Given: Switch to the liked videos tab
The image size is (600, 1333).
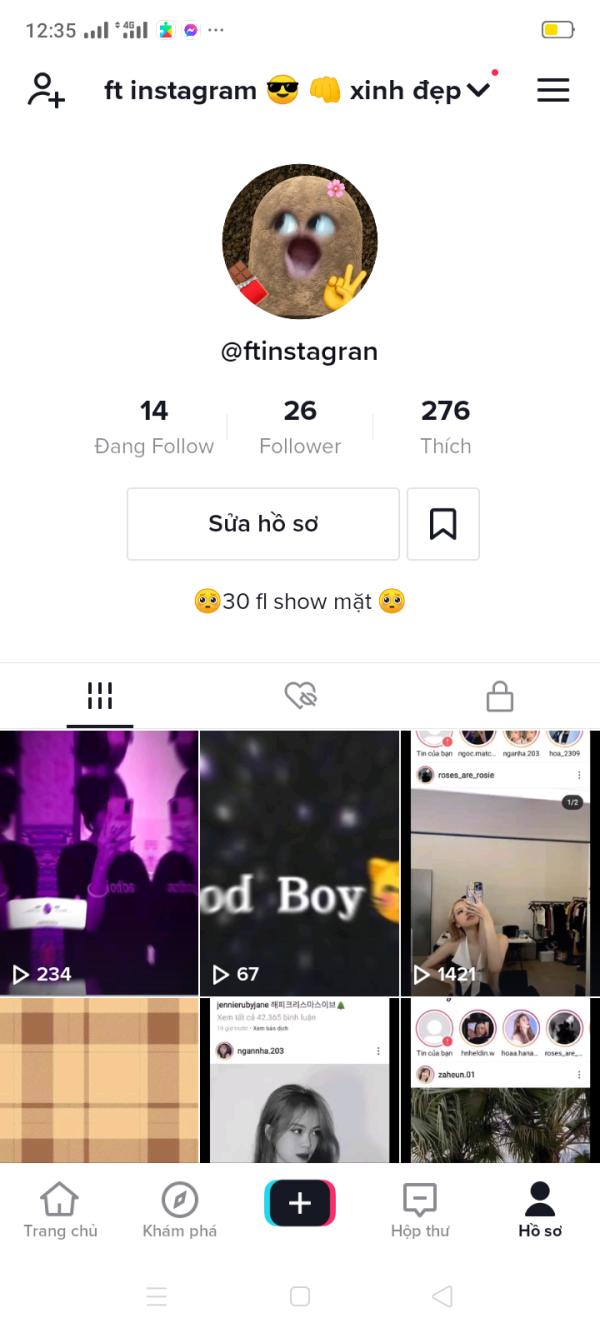Looking at the screenshot, I should (300, 696).
